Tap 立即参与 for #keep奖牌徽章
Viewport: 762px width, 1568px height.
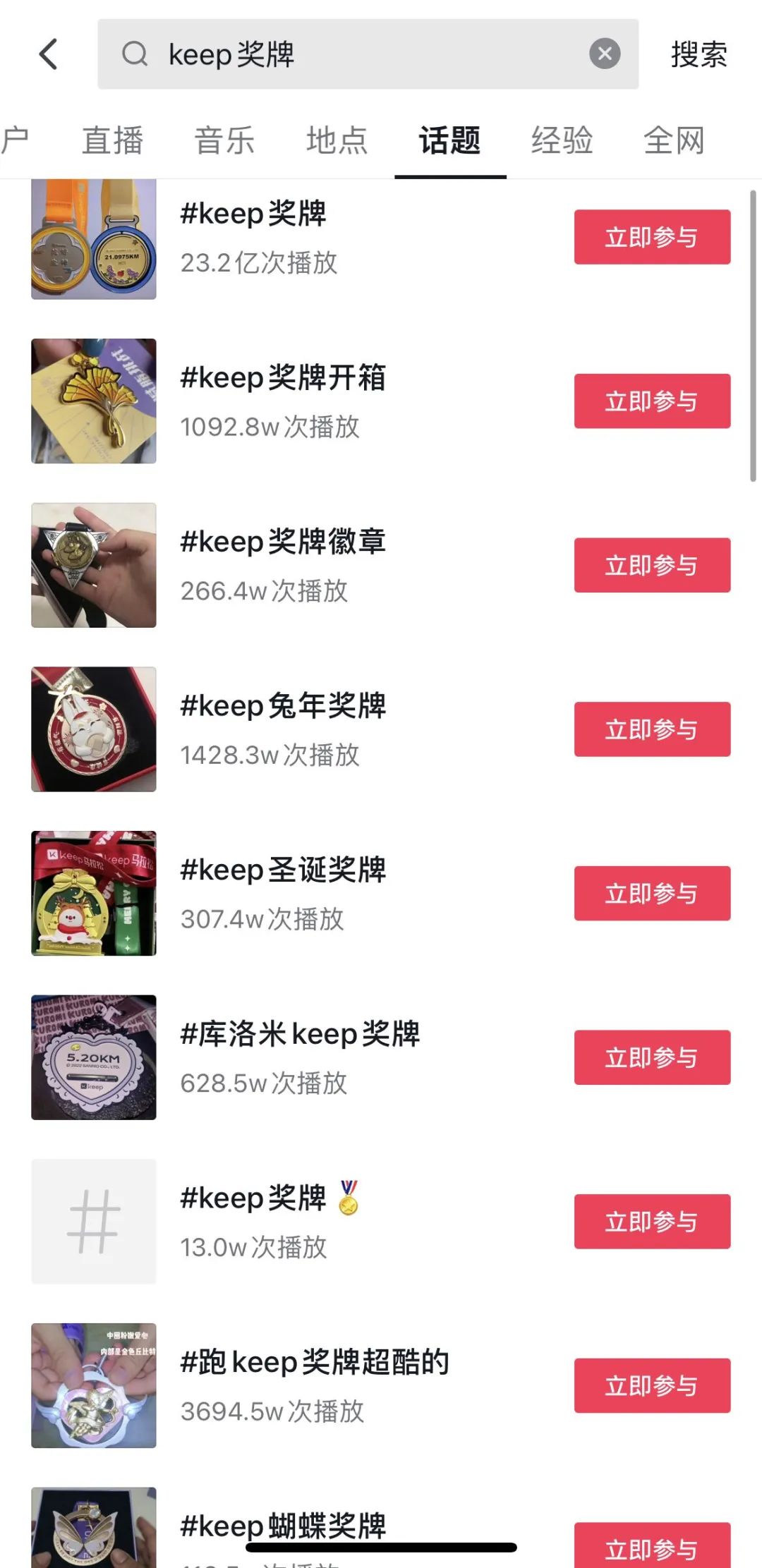click(652, 565)
